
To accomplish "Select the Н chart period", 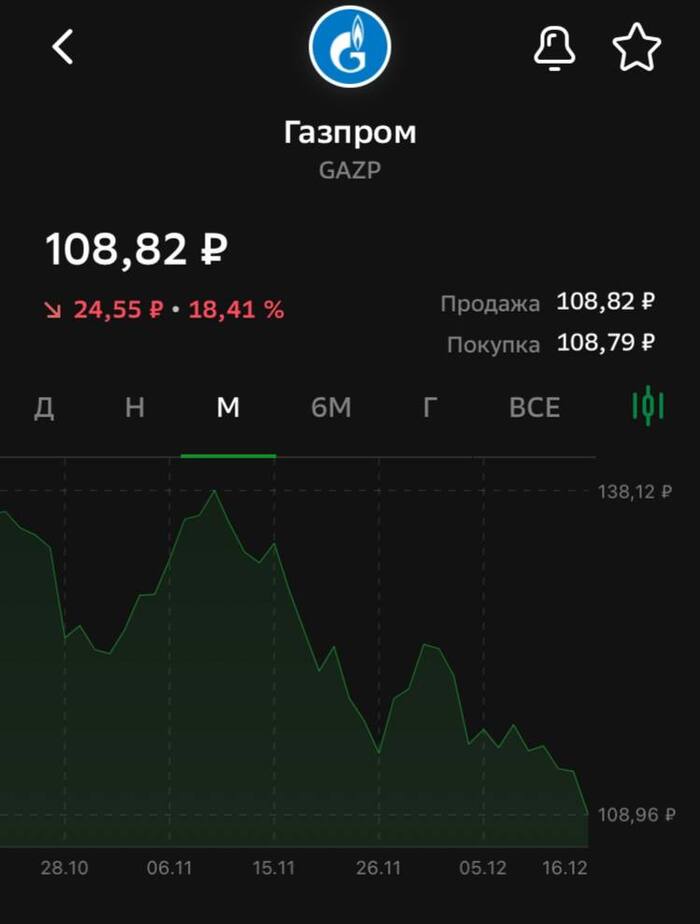I will (135, 408).
